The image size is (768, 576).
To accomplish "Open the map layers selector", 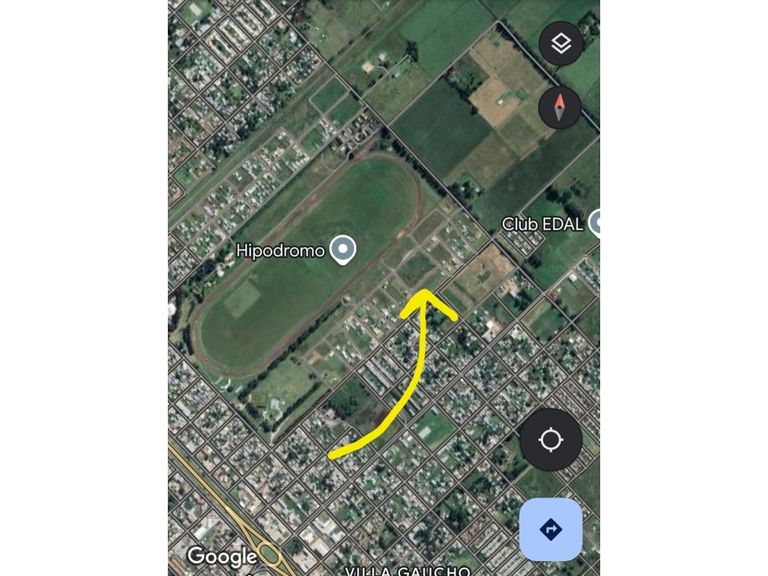I will [x=561, y=44].
